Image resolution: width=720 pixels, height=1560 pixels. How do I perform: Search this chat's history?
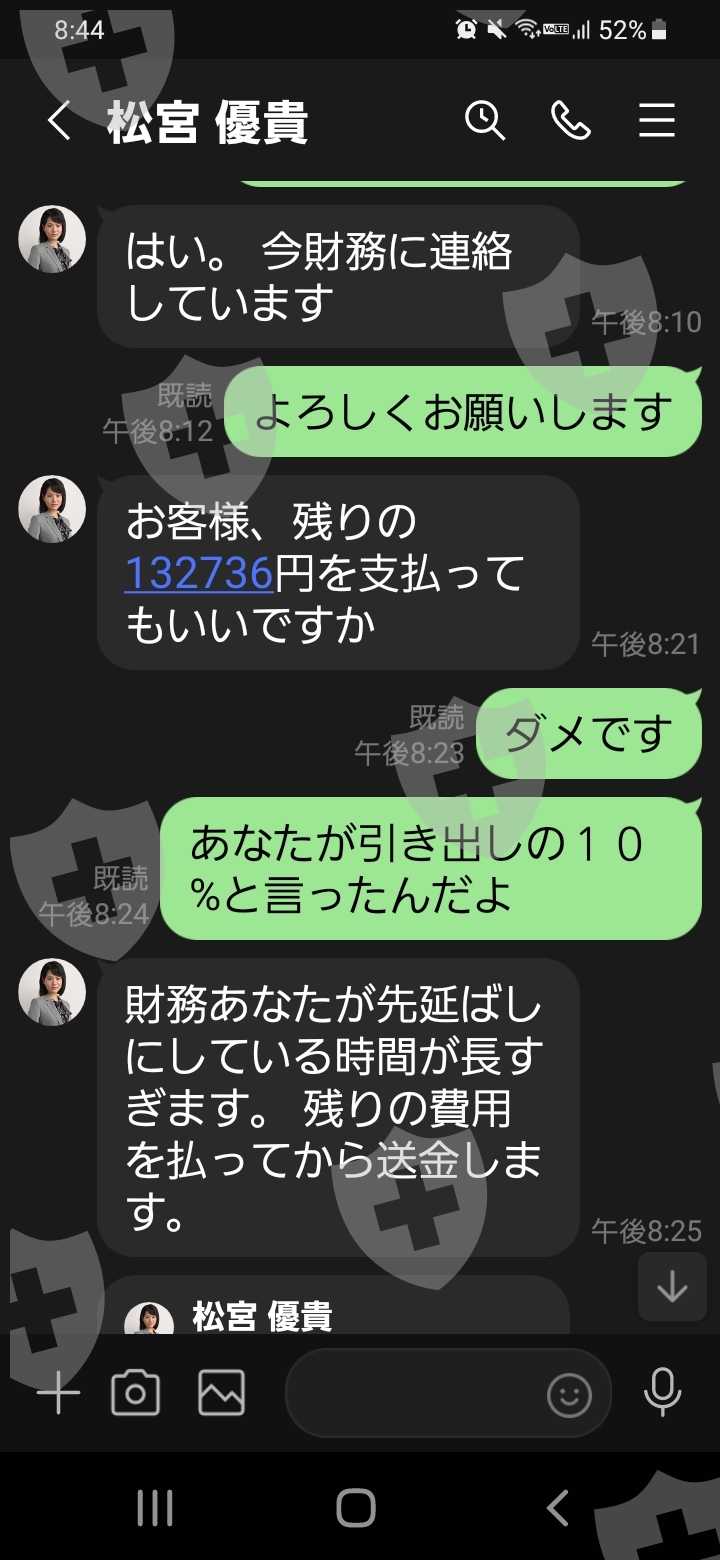coord(485,121)
